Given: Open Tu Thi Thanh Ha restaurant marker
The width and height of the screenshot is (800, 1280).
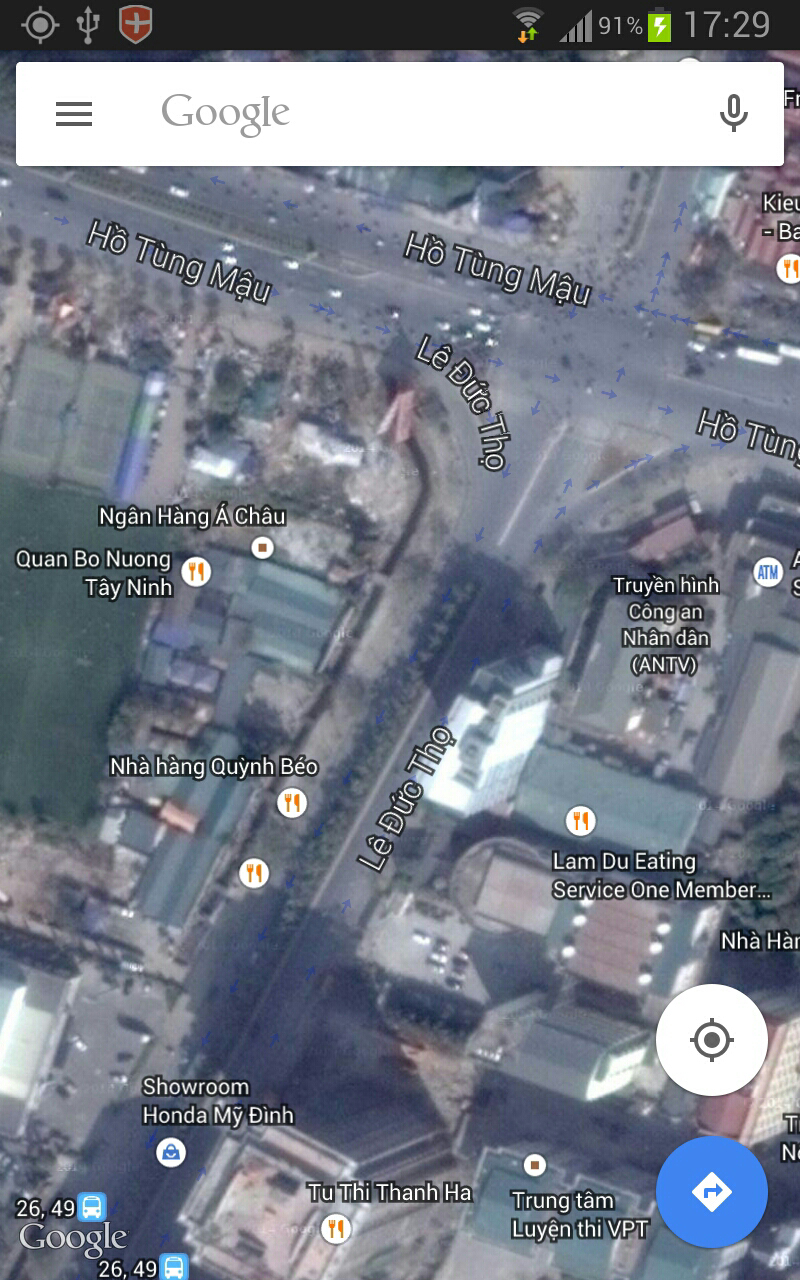Looking at the screenshot, I should tap(336, 1227).
